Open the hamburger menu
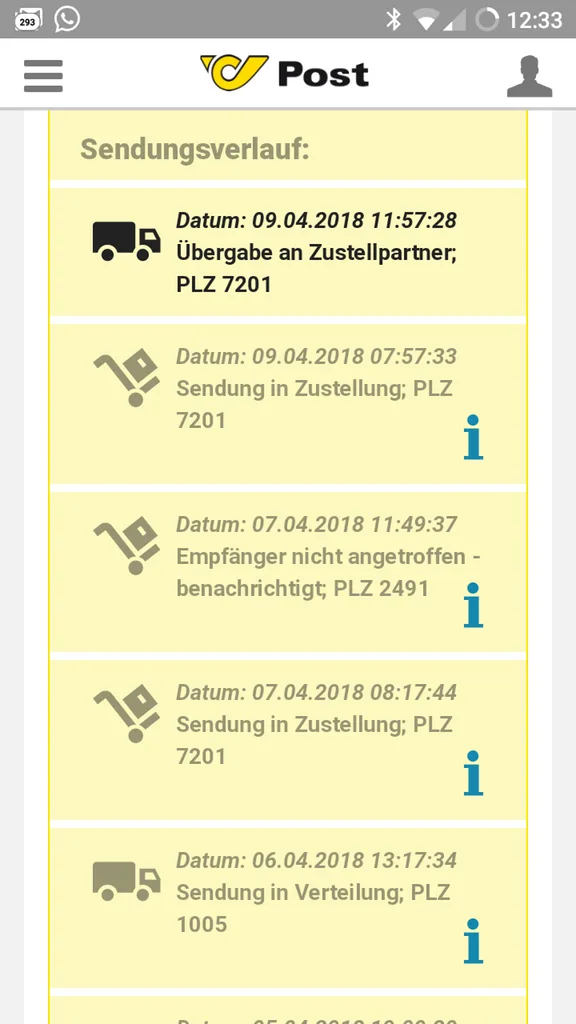 43,76
